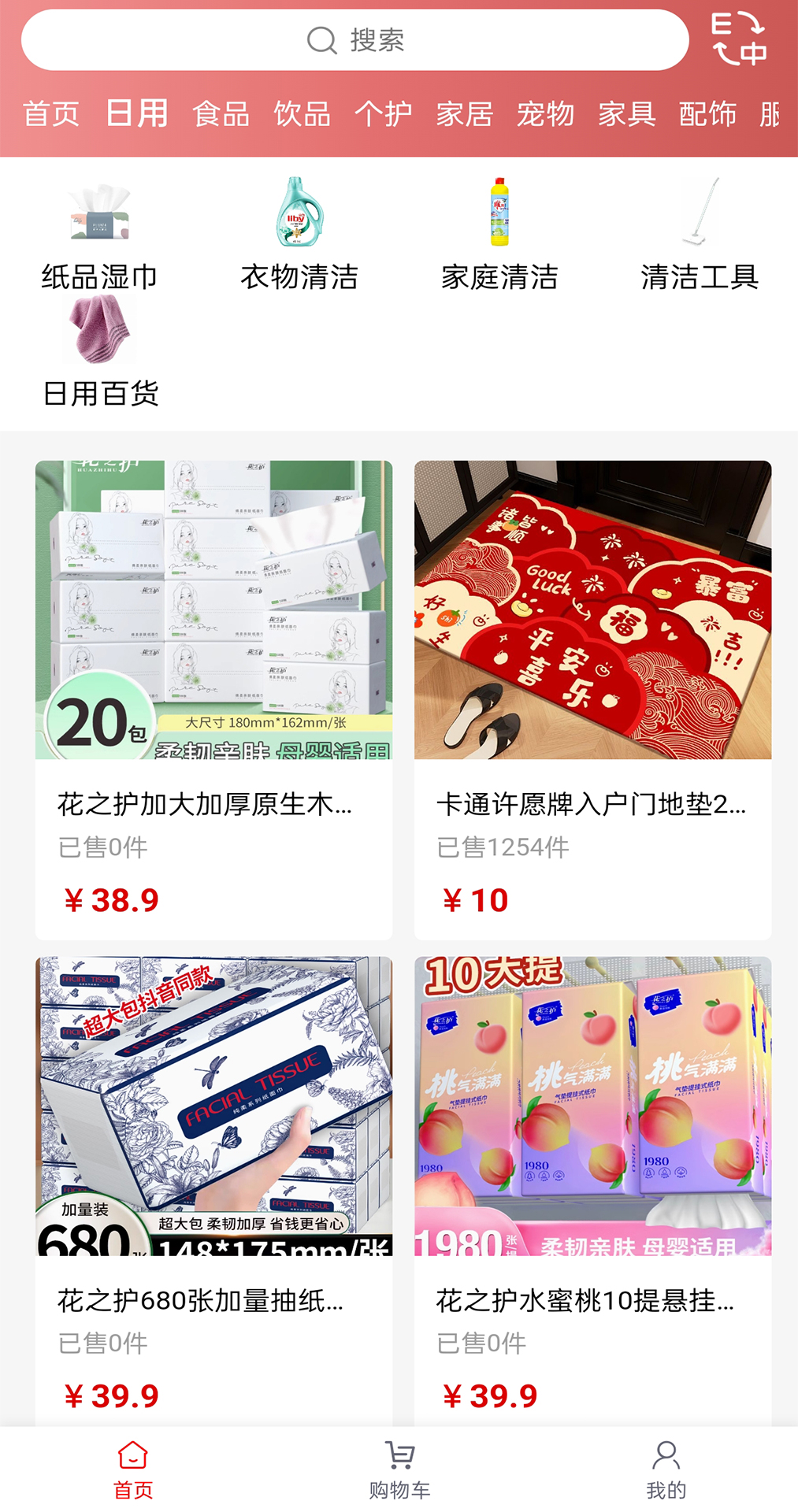This screenshot has height=1512, width=798.
Task: View the 花之护水蜜桃10提悬挂 product
Action: tap(592, 1189)
